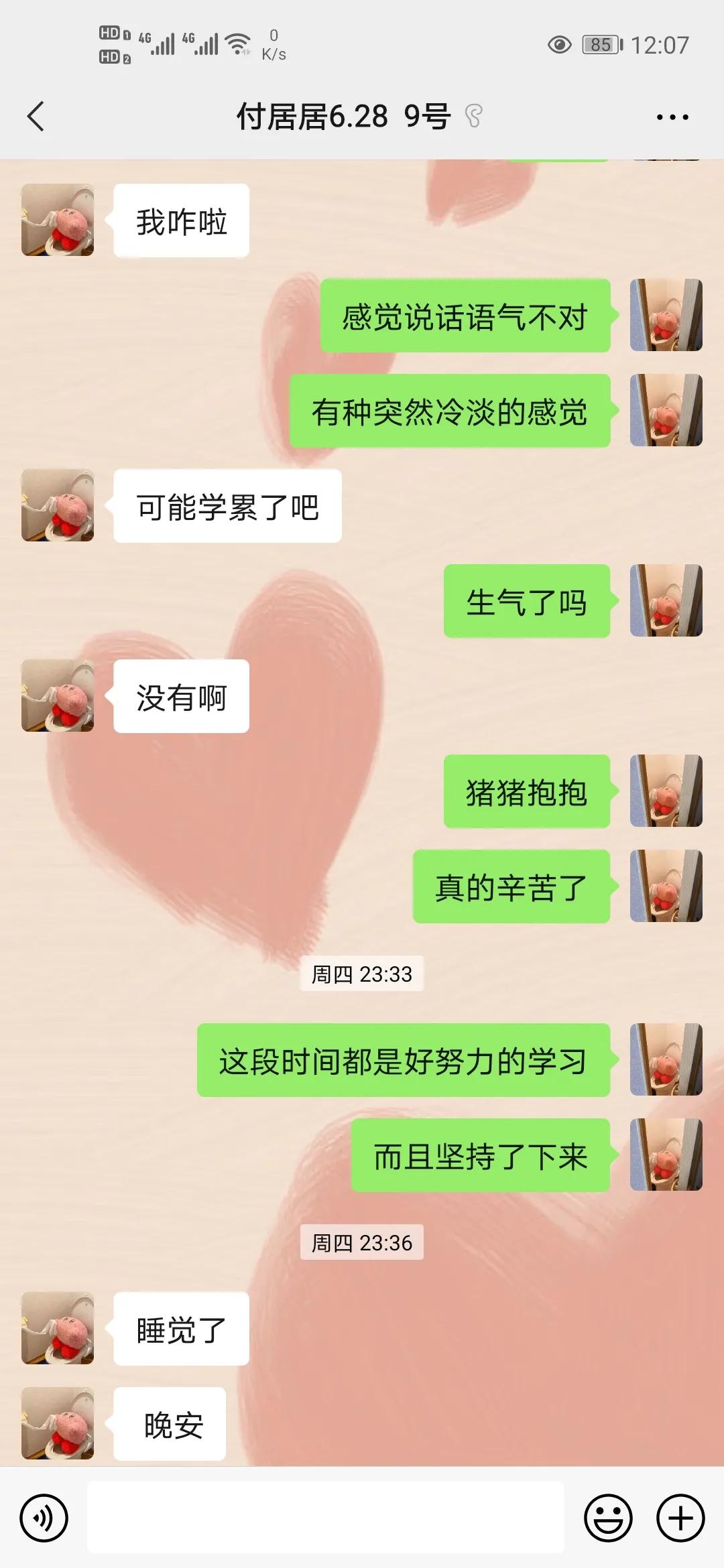Tap the green bubble 猪猪抱抱

pyautogui.click(x=528, y=792)
